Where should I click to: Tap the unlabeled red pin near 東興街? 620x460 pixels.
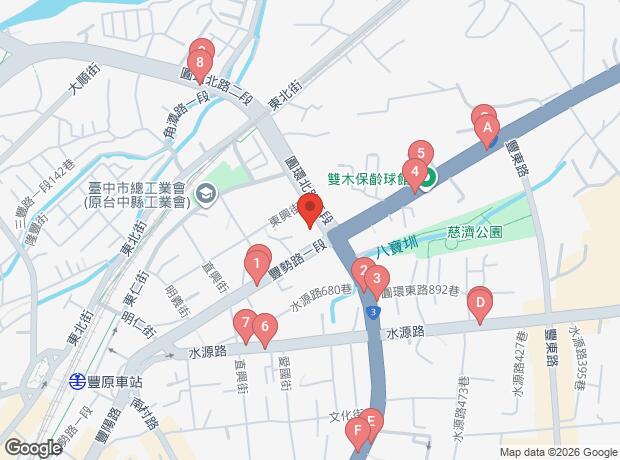click(x=310, y=212)
